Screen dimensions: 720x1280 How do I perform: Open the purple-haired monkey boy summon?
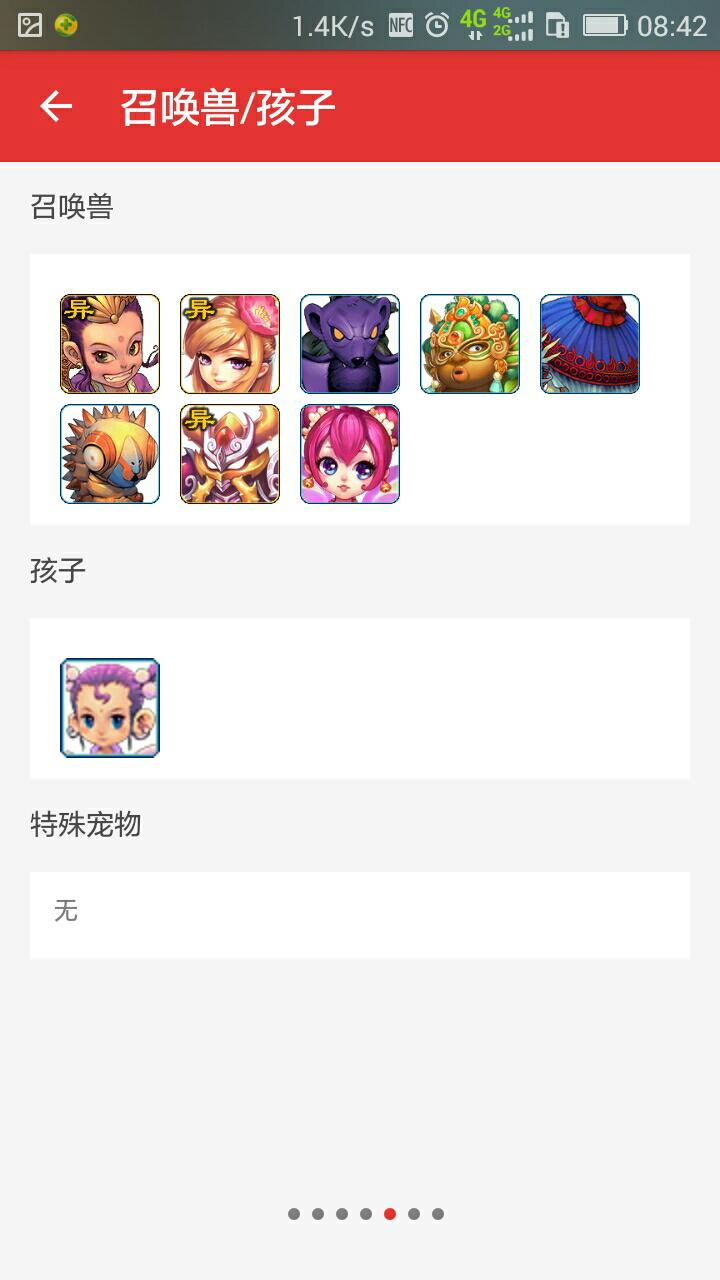pyautogui.click(x=110, y=344)
